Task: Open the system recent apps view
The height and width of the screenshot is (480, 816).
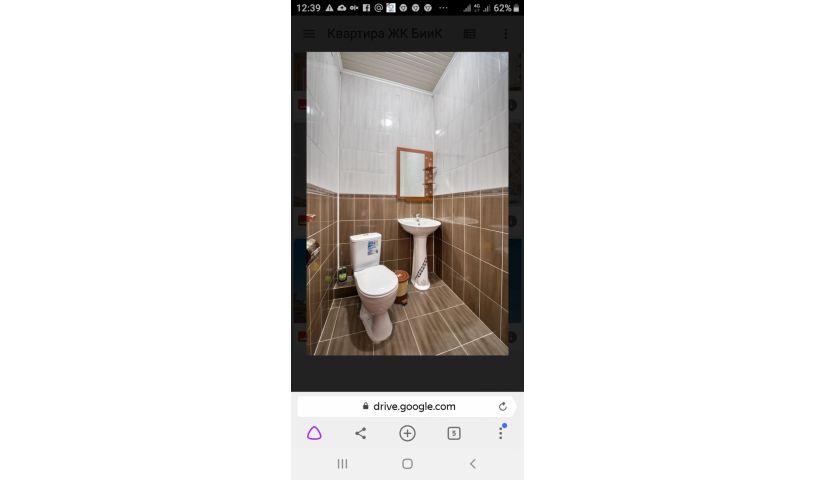Action: tap(342, 464)
